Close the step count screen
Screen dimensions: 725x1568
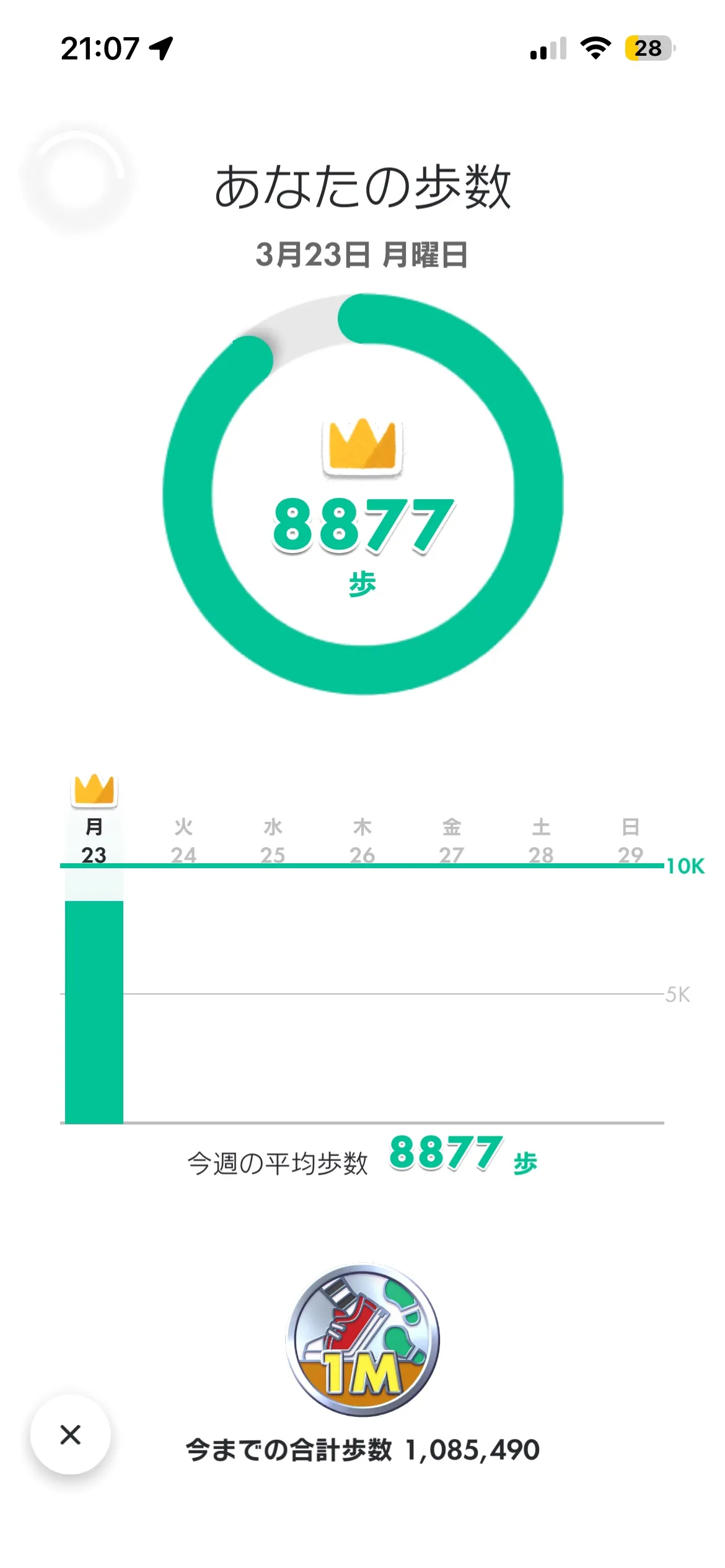(71, 1434)
